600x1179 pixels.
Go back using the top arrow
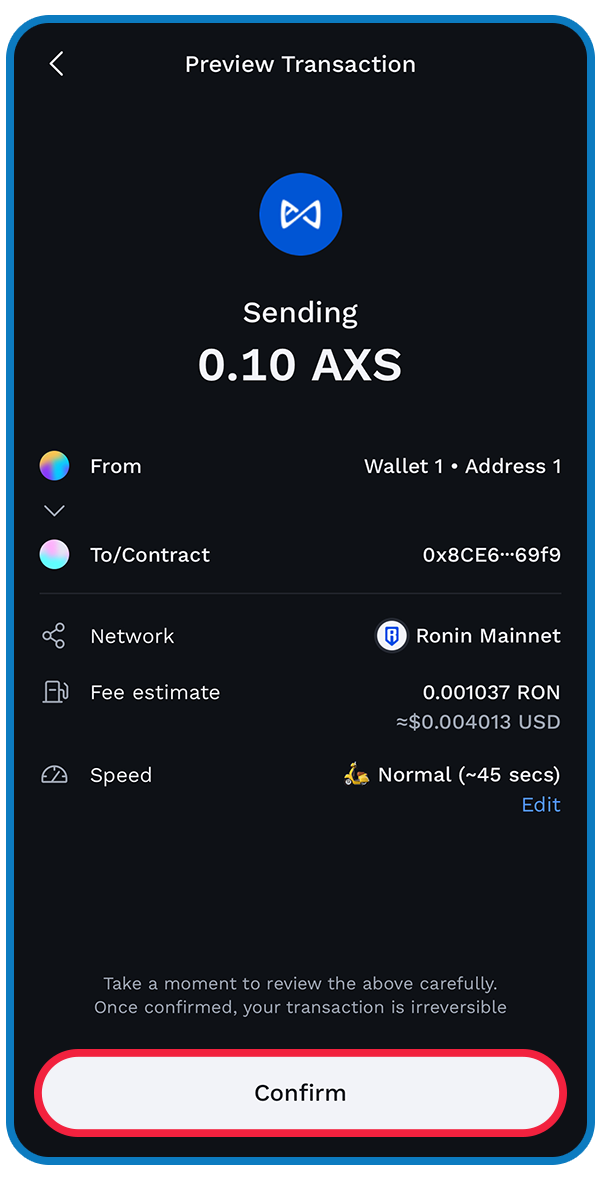(56, 64)
